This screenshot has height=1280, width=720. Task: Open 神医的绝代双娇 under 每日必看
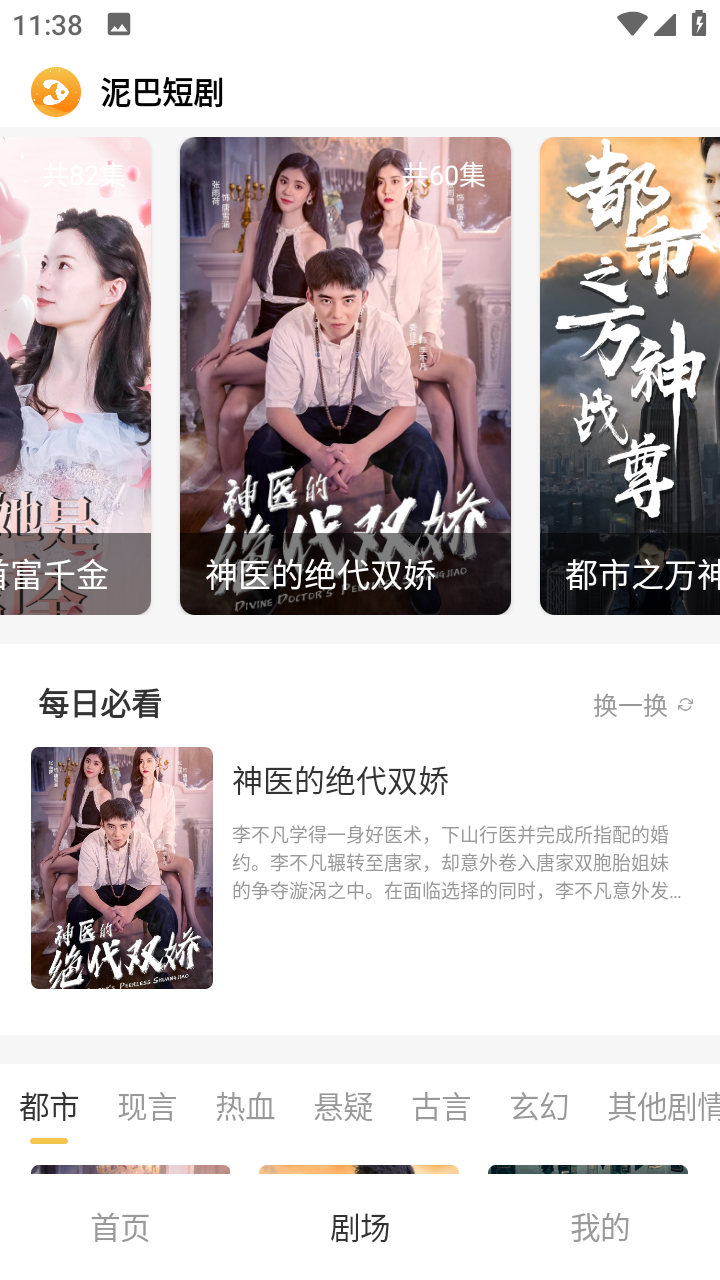click(x=360, y=868)
